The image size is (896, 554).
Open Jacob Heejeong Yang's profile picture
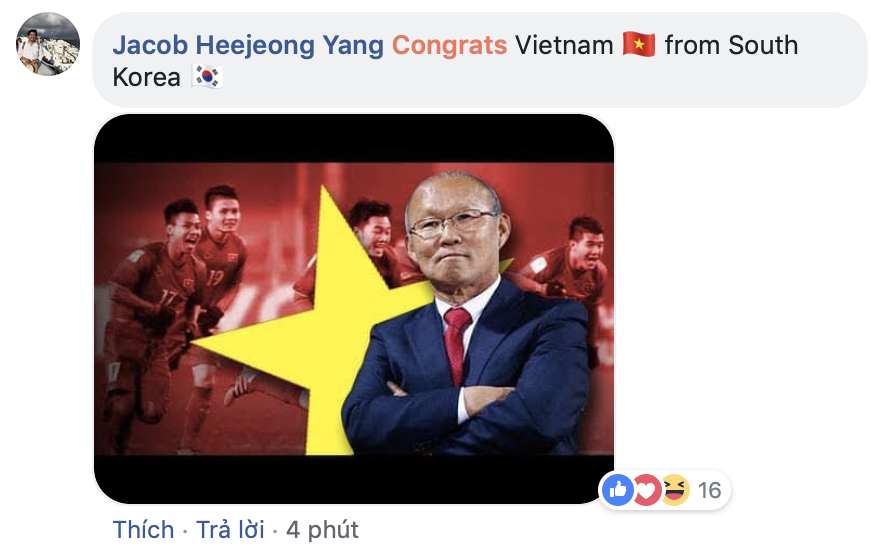(x=47, y=45)
